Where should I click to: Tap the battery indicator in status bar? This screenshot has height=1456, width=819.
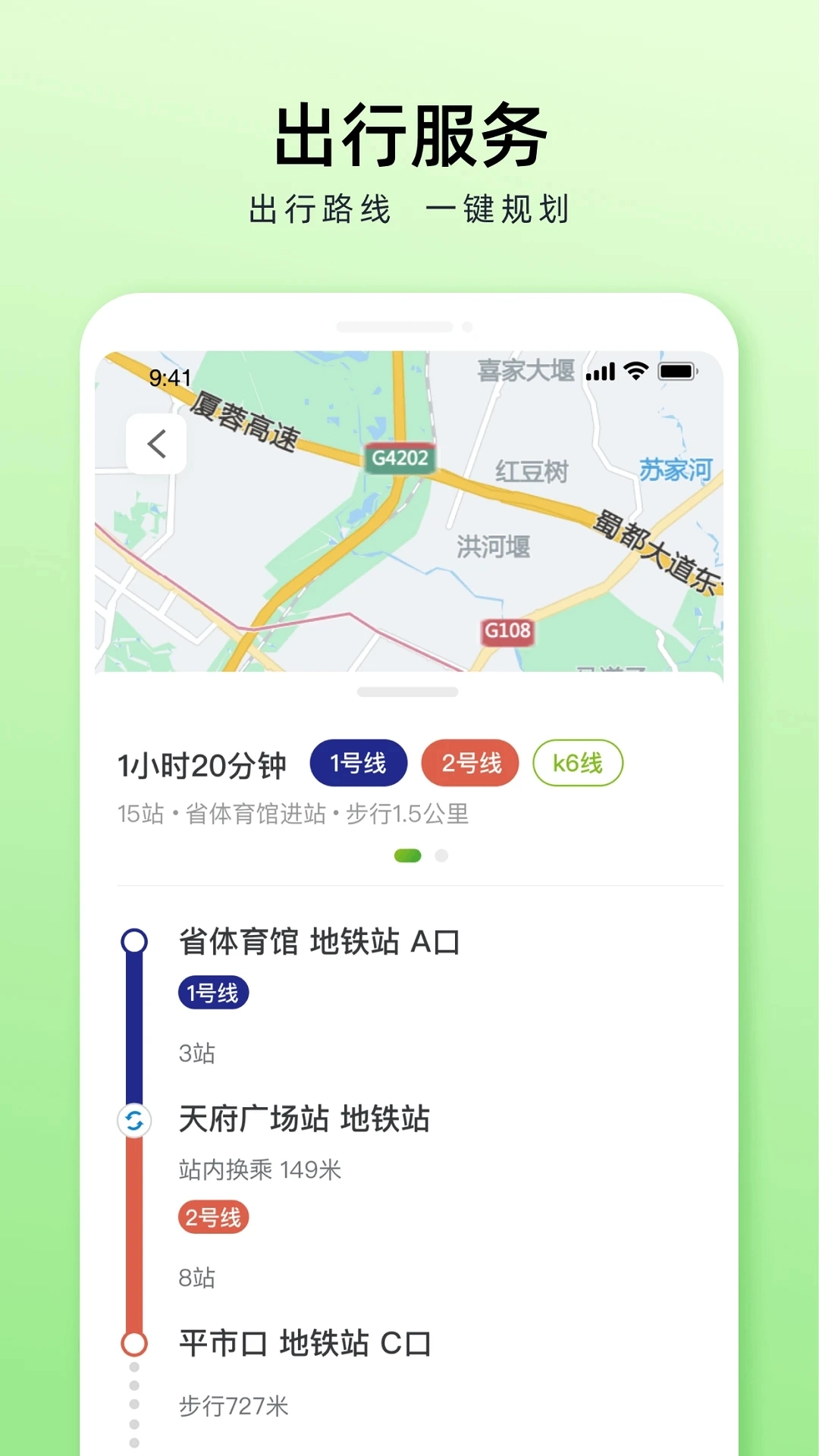(677, 369)
